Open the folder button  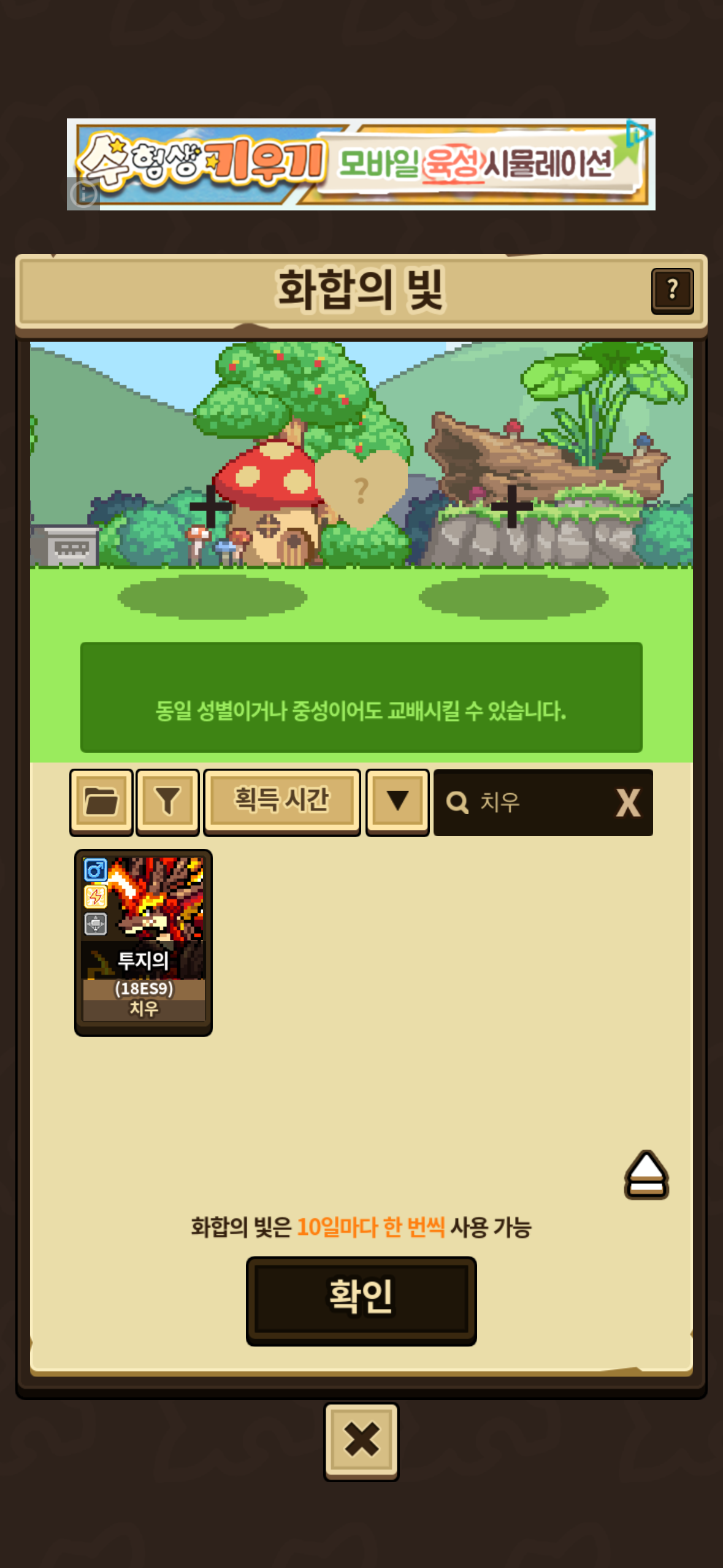tap(101, 801)
